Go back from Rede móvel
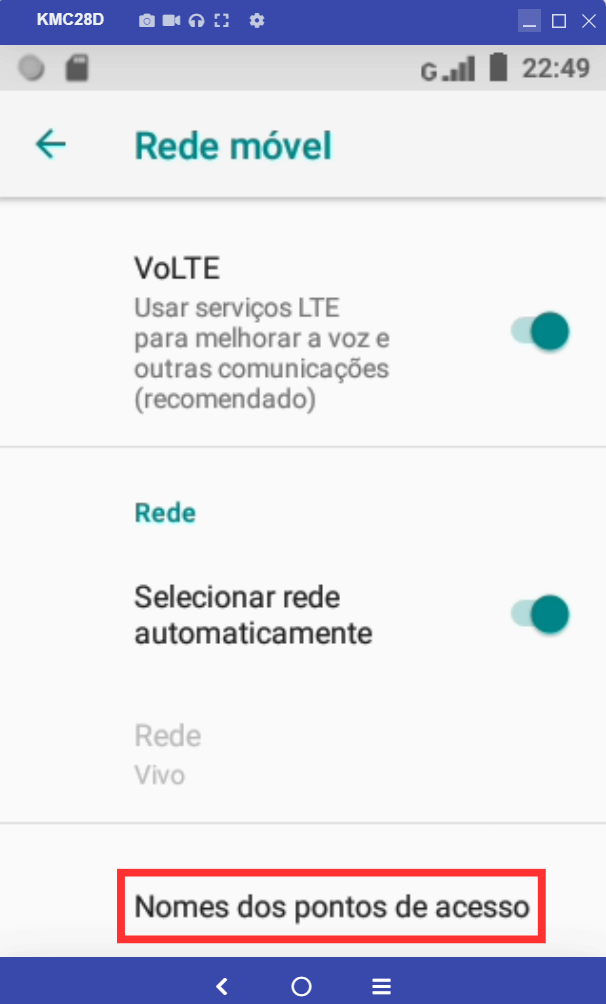Screen dimensions: 606x1004 coord(51,145)
